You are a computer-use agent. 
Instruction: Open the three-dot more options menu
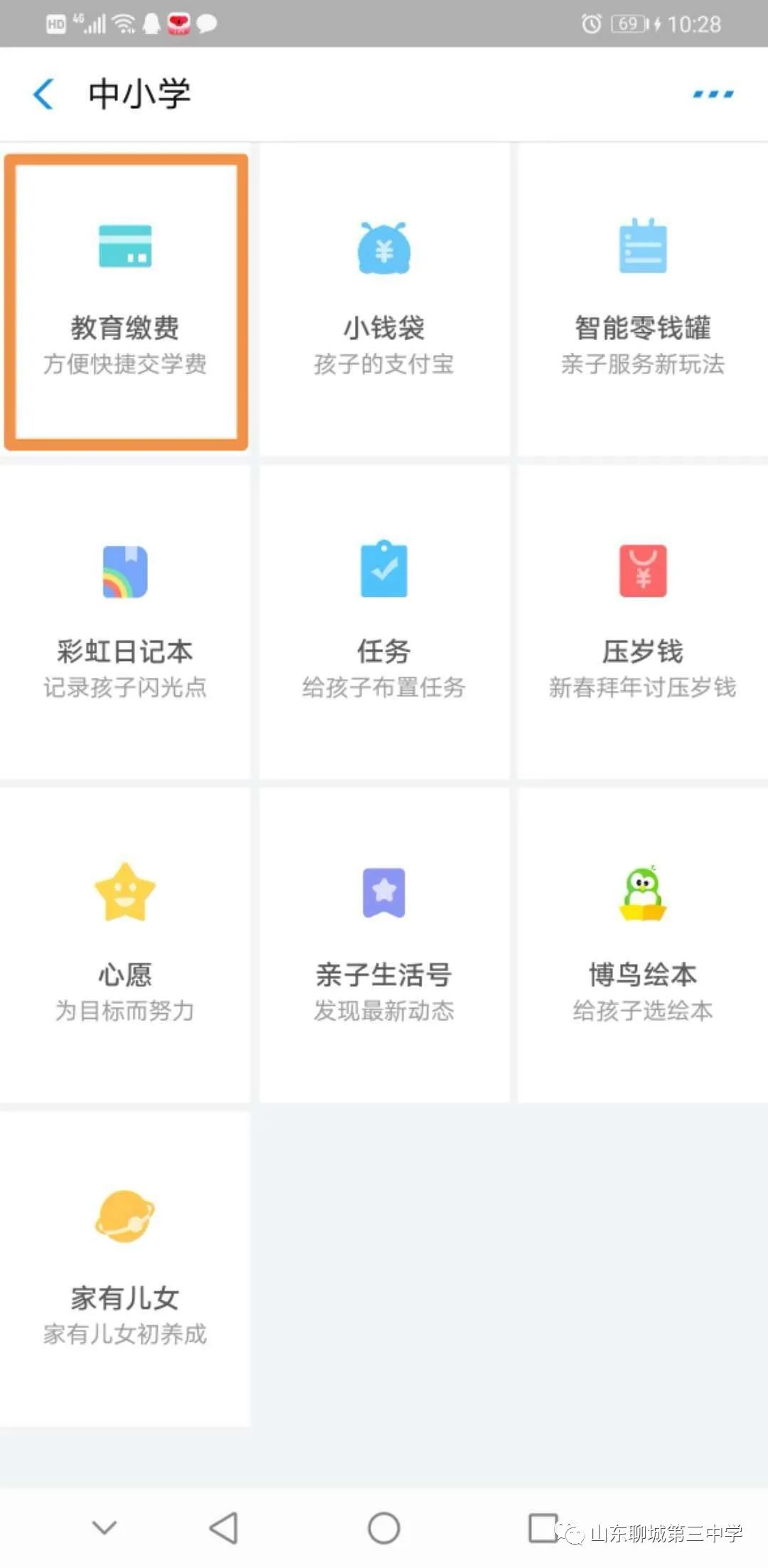coord(713,94)
